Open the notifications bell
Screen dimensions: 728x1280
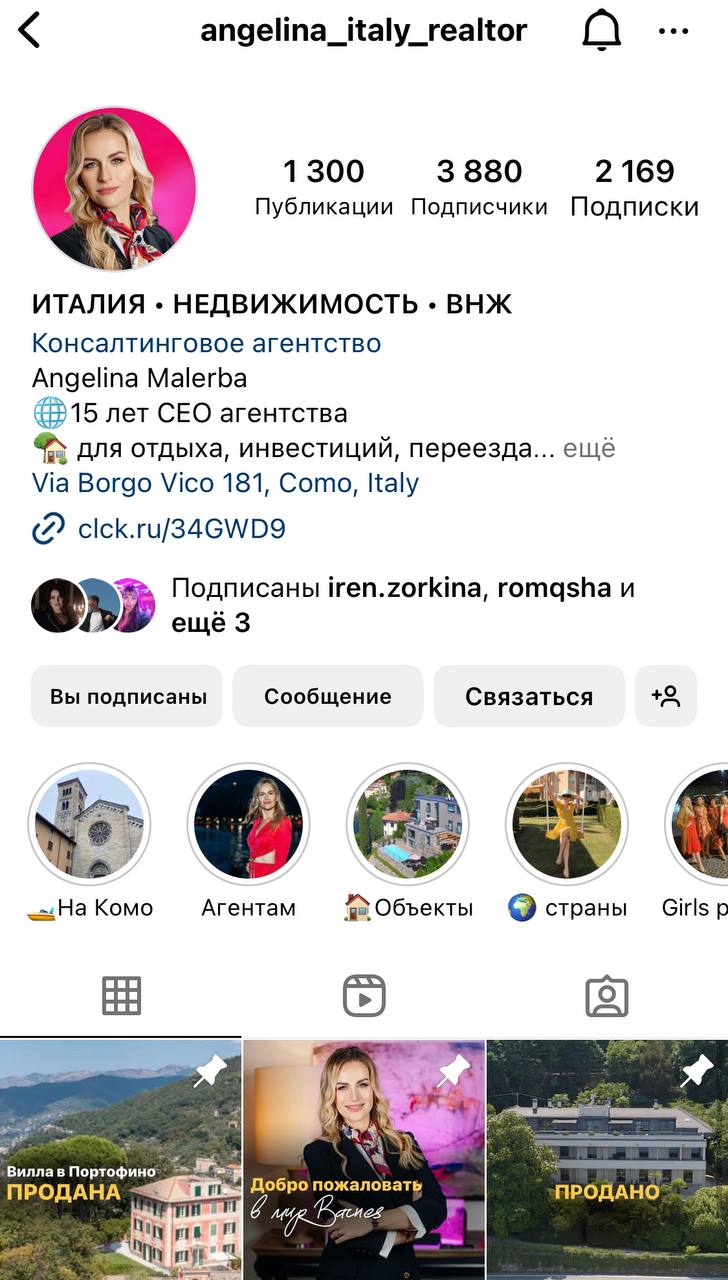click(x=601, y=31)
